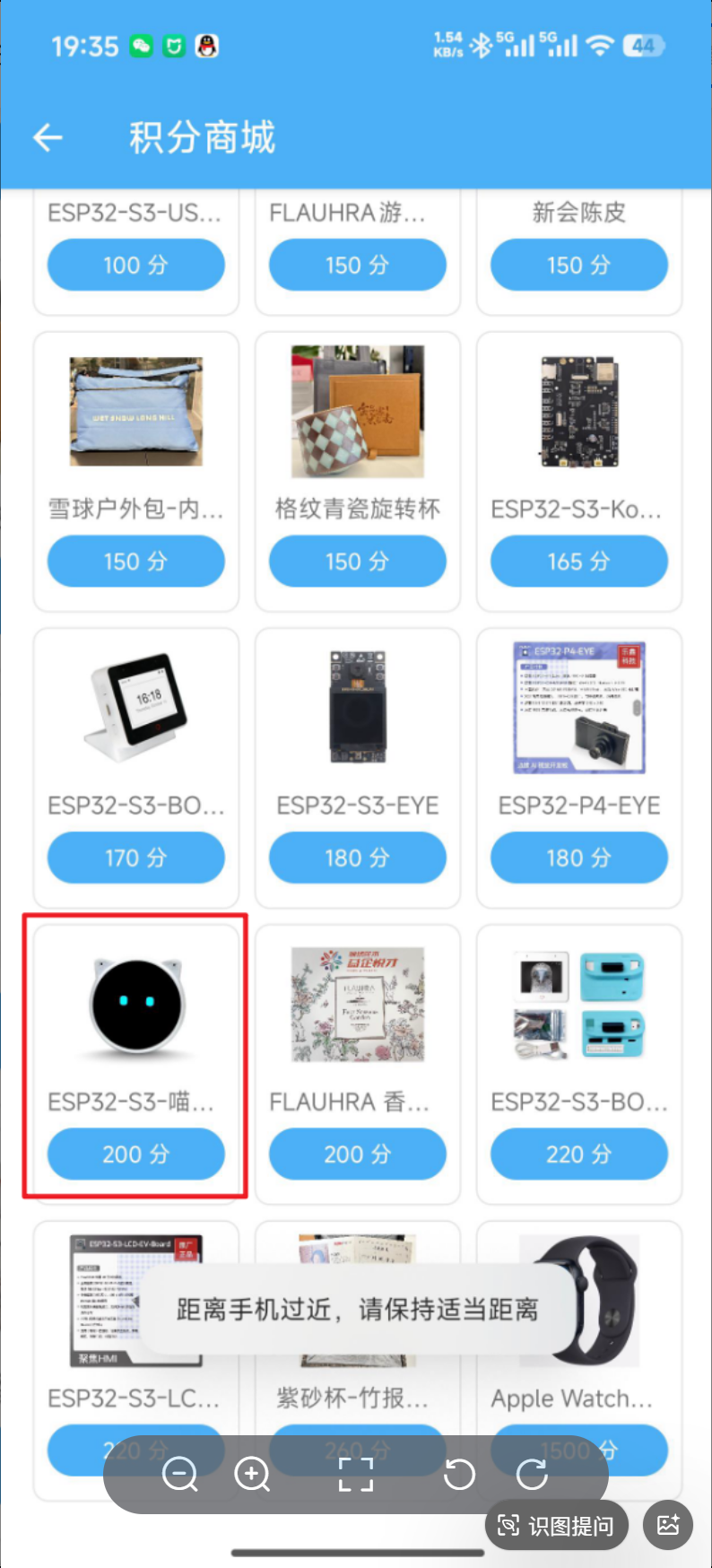
Task: Tap the 100 分 button
Action: point(136,265)
